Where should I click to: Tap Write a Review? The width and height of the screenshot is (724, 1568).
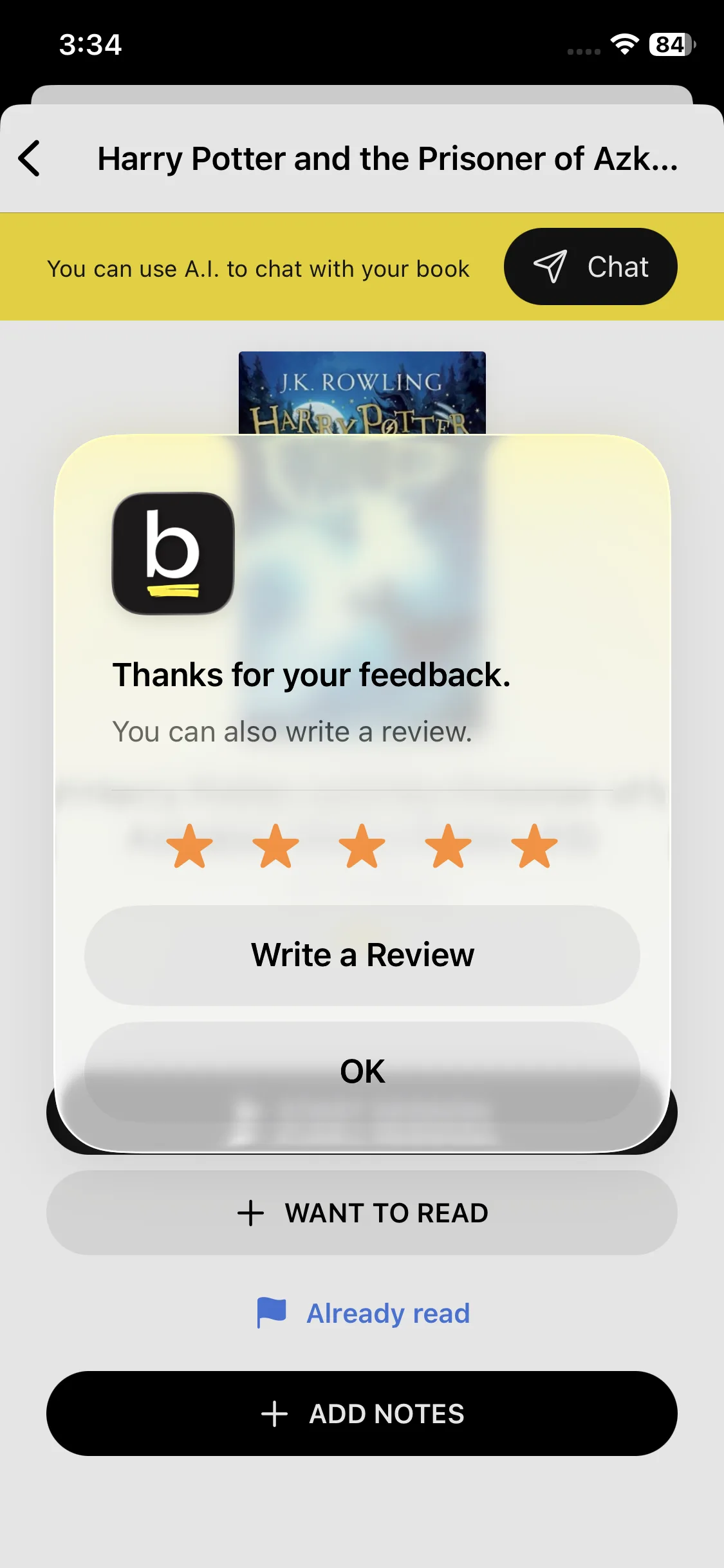(x=362, y=955)
